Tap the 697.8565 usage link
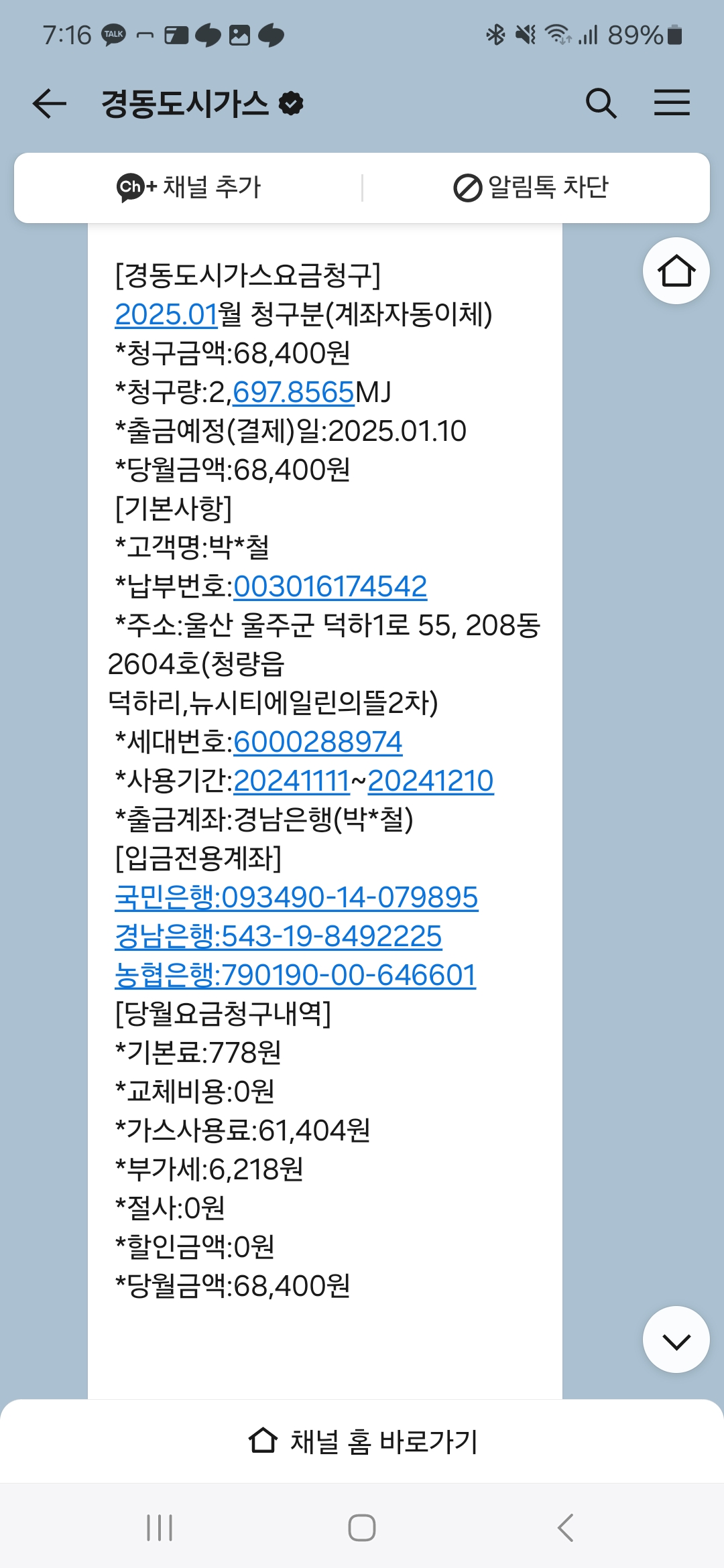This screenshot has height=1568, width=724. pos(294,392)
